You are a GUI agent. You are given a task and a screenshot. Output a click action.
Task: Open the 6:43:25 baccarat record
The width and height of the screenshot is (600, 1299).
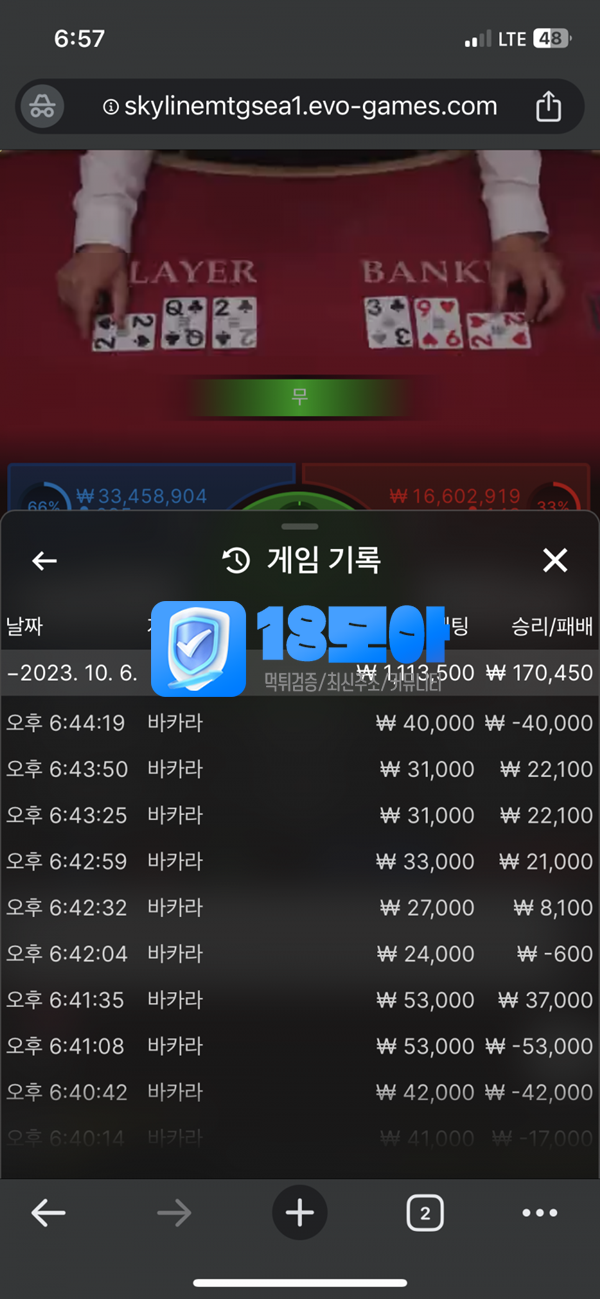point(300,815)
